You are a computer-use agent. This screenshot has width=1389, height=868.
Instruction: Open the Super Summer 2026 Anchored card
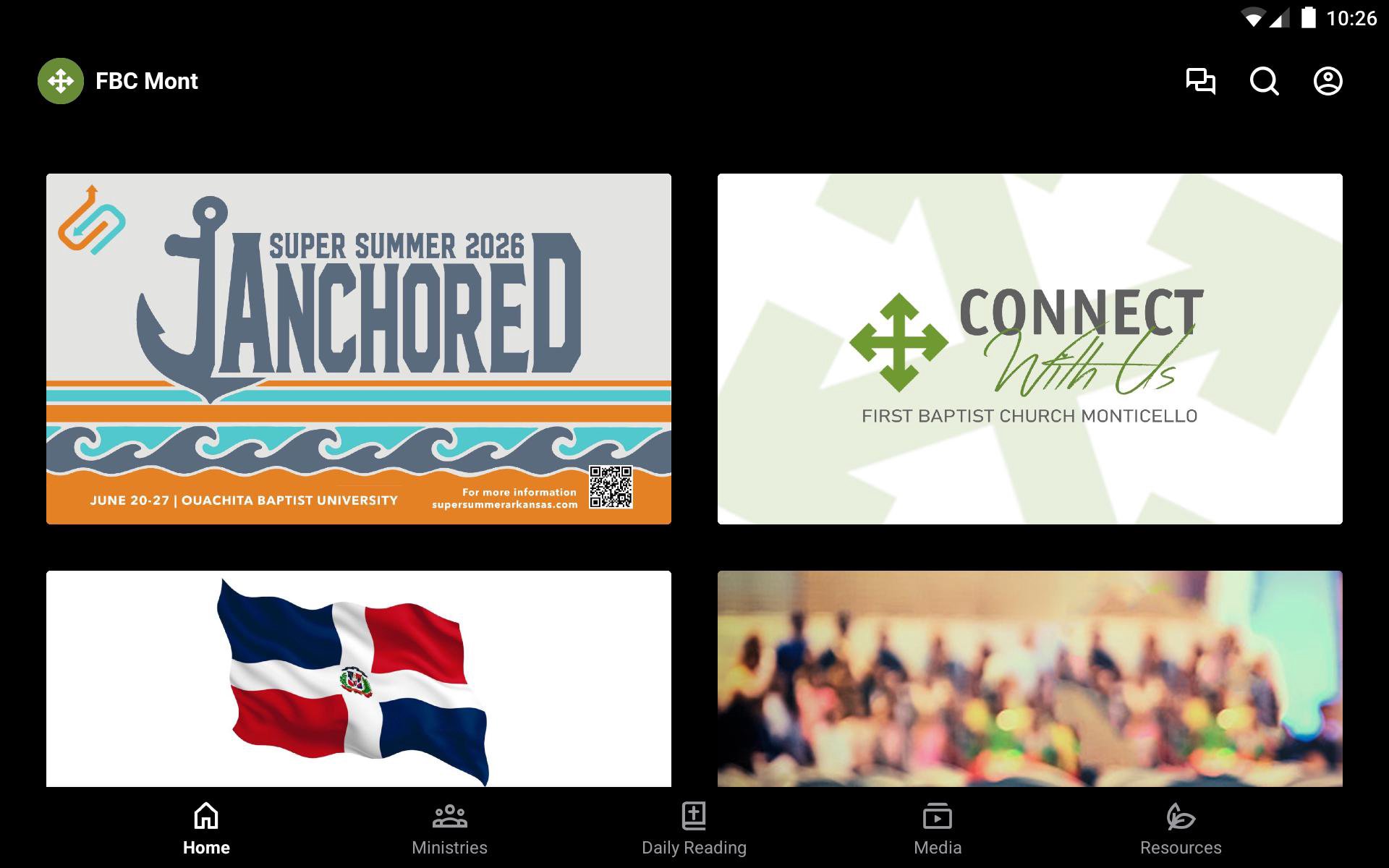pyautogui.click(x=359, y=349)
